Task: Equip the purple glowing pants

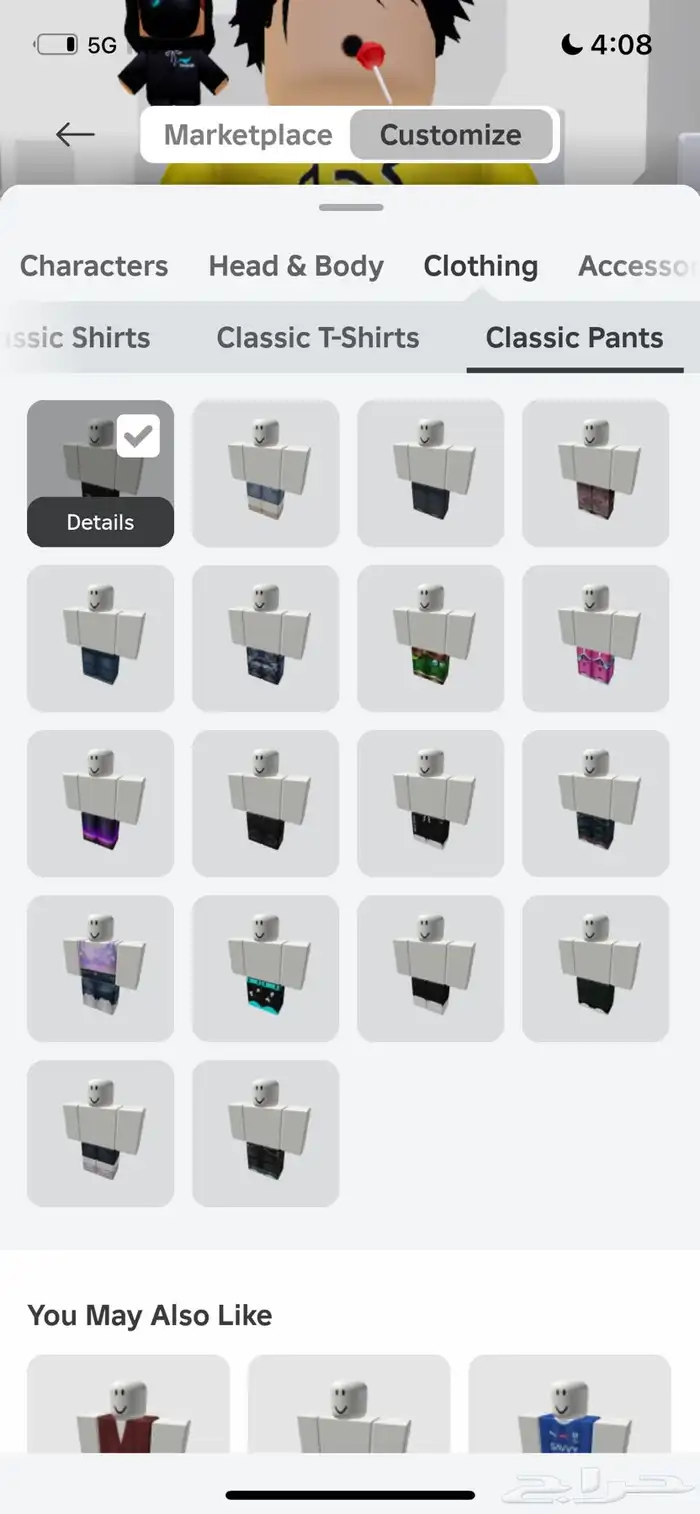Action: pyautogui.click(x=100, y=803)
